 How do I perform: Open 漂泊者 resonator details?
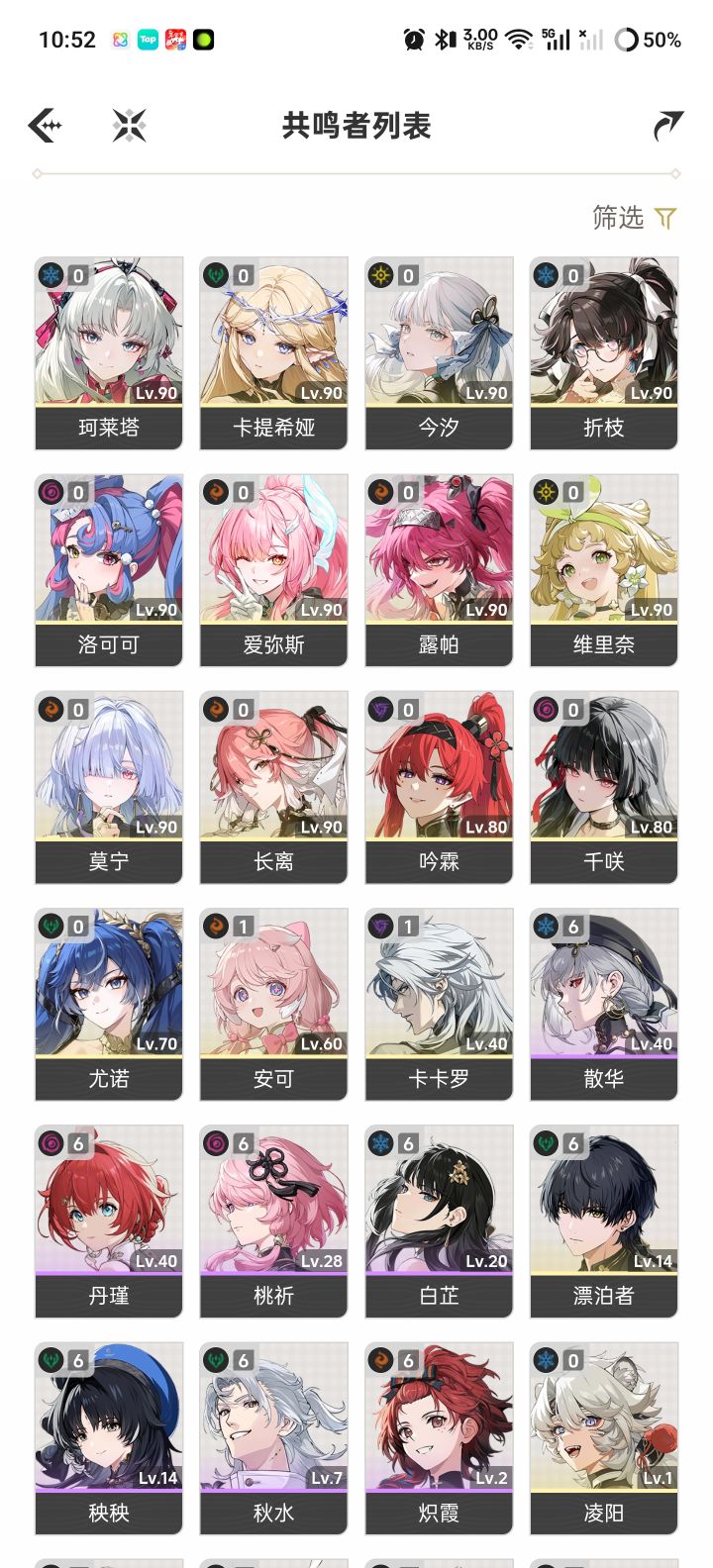click(x=604, y=1221)
